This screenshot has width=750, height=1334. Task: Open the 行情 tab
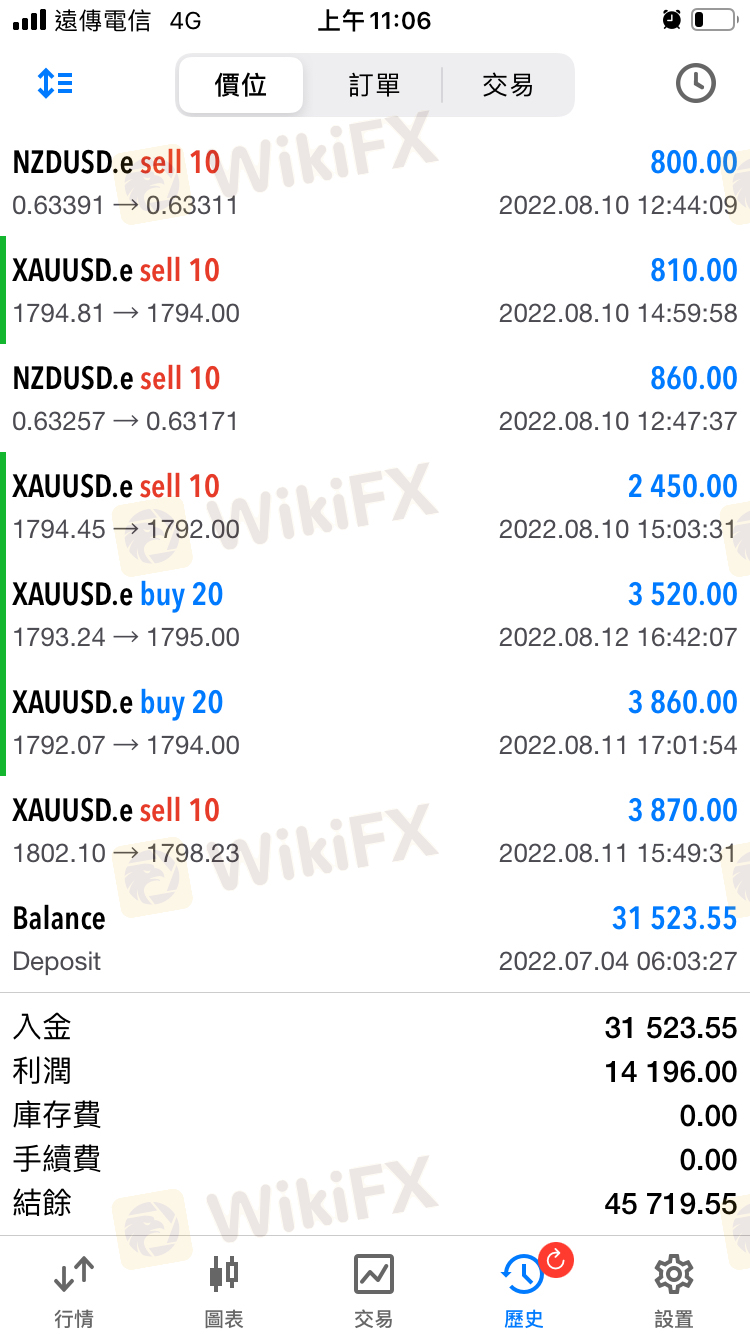74,1290
